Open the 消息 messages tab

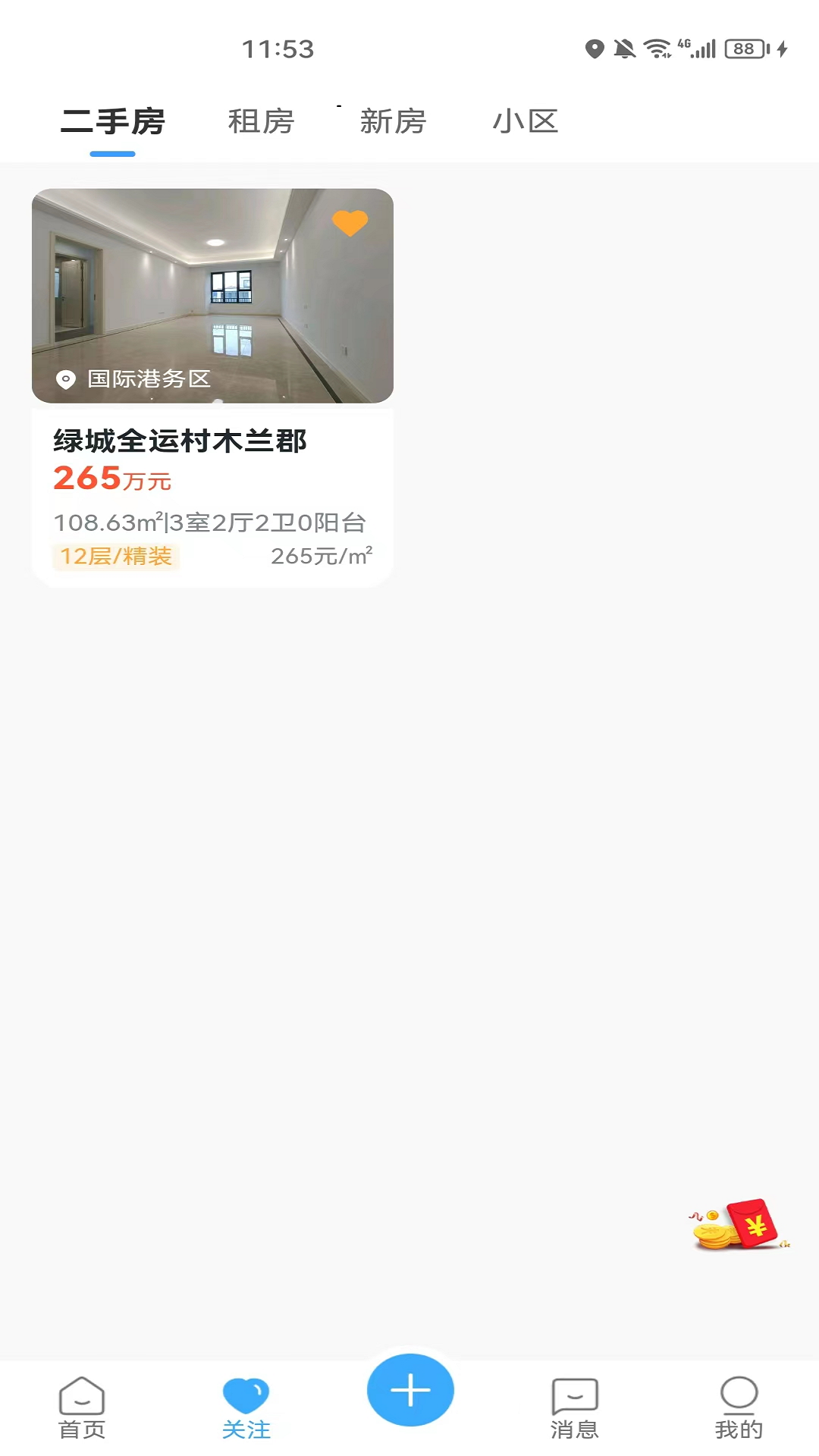click(x=575, y=1407)
